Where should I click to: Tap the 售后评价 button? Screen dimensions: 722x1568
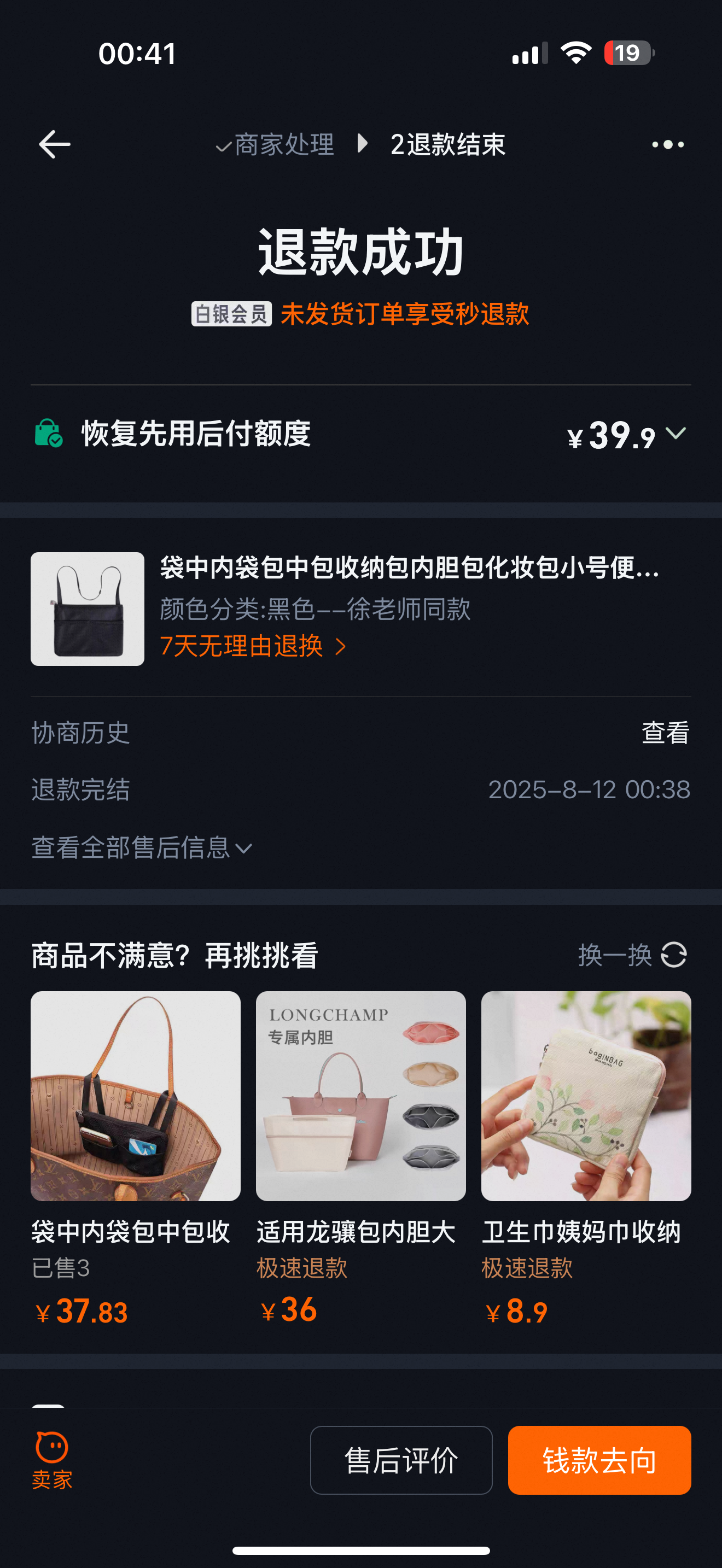pos(401,1460)
